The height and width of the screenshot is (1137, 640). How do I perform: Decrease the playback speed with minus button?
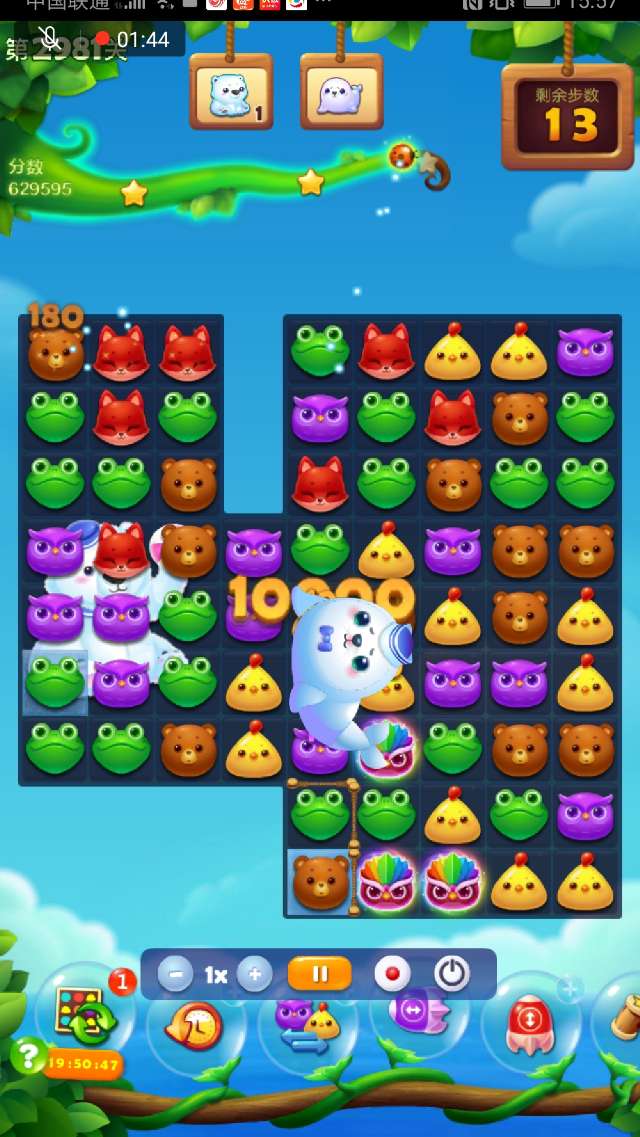tap(175, 974)
